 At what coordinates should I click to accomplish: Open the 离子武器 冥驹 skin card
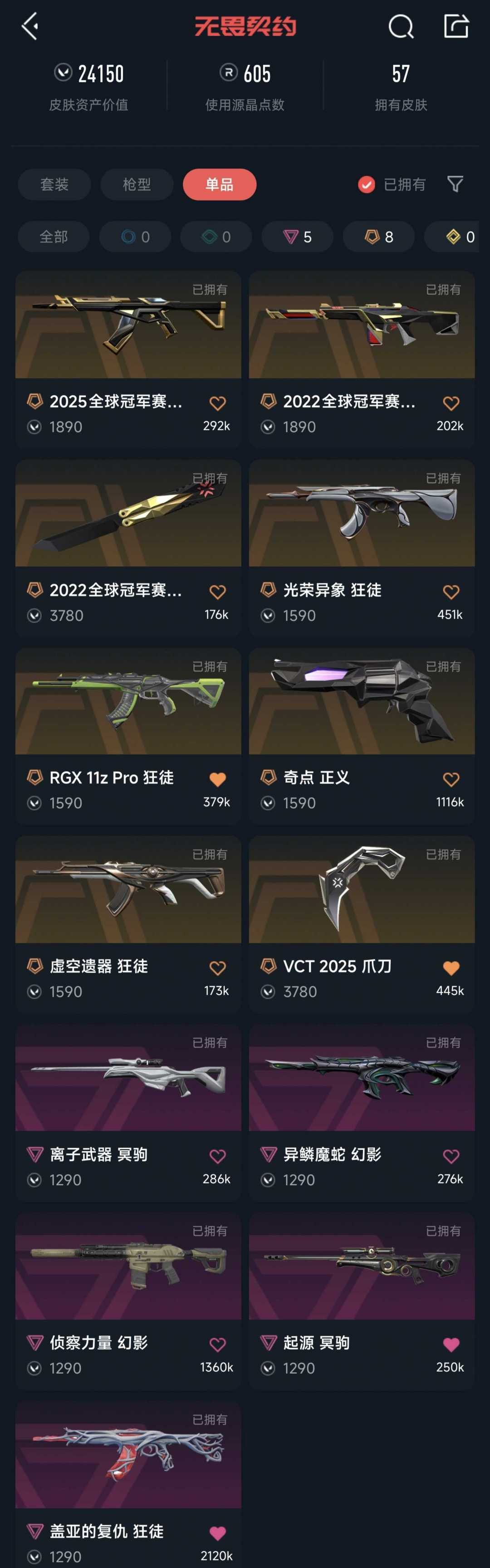pos(128,1112)
